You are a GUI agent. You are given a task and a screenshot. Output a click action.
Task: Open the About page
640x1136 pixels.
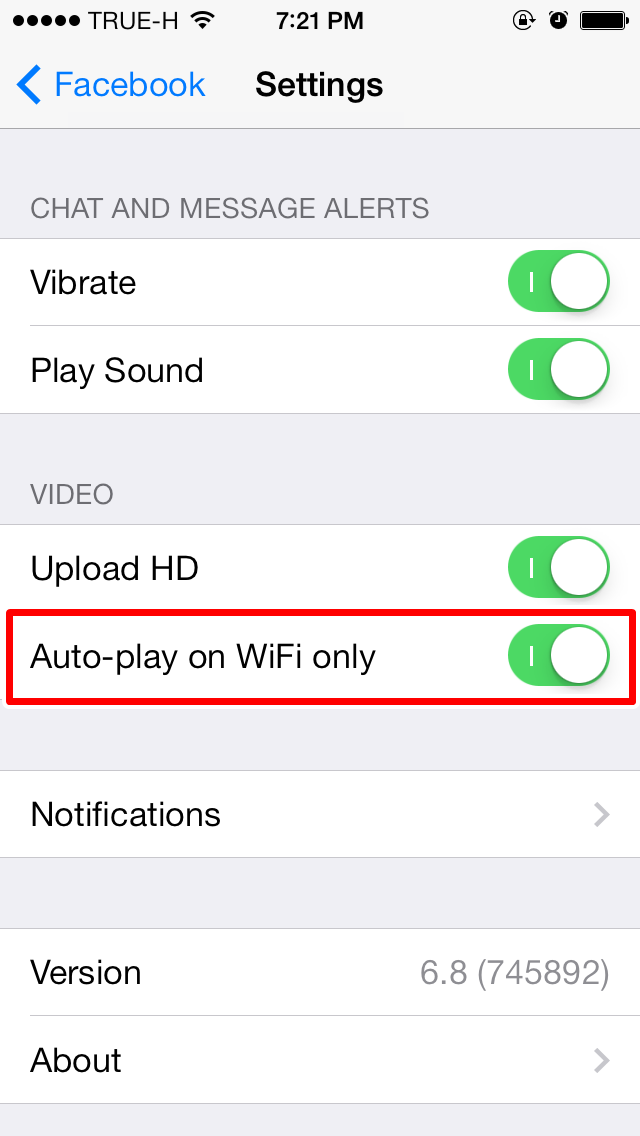click(x=320, y=1061)
